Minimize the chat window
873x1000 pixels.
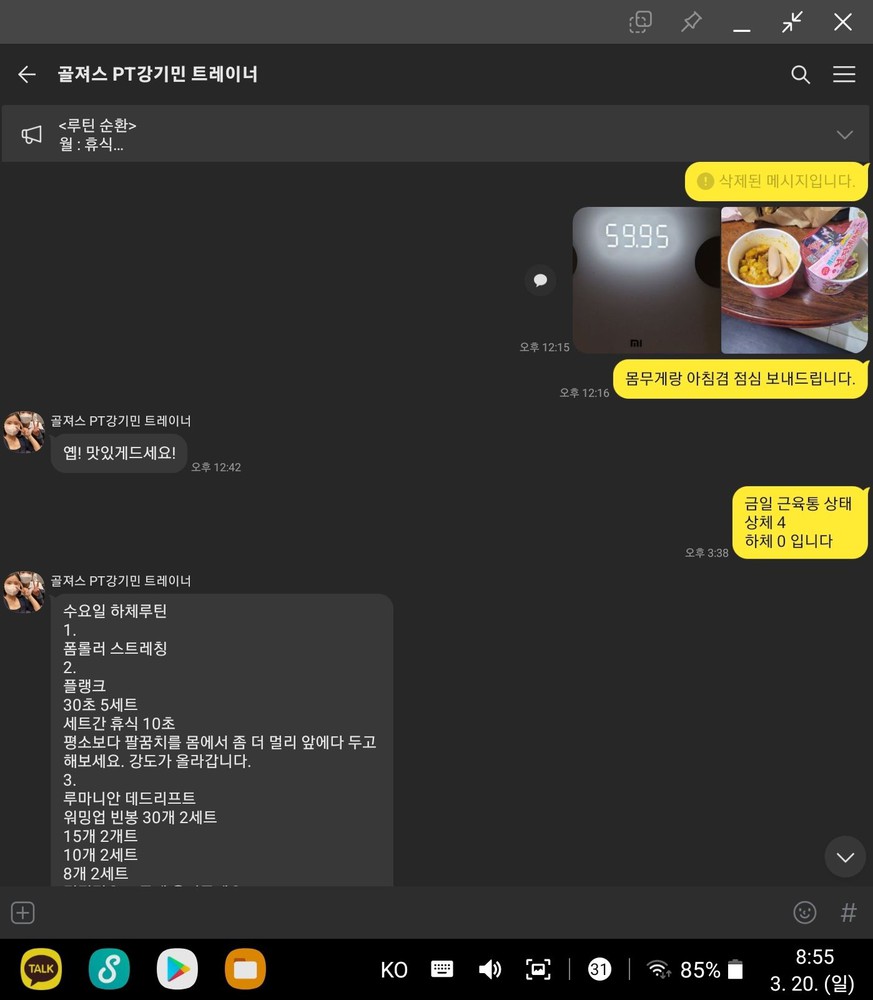(x=741, y=22)
